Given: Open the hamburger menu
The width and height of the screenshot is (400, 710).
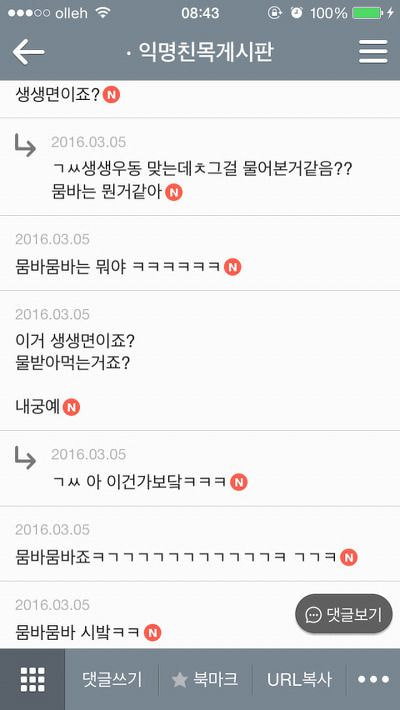Looking at the screenshot, I should [373, 52].
